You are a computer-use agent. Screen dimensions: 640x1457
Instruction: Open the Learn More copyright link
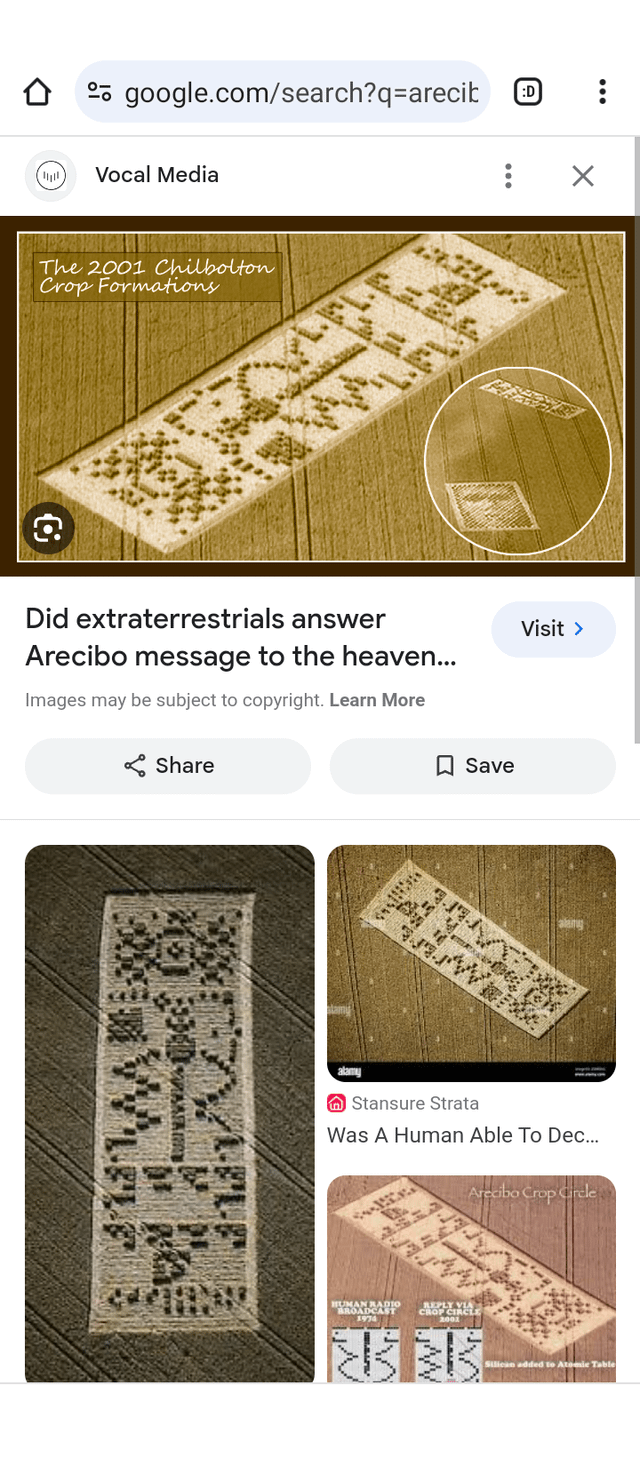377,700
